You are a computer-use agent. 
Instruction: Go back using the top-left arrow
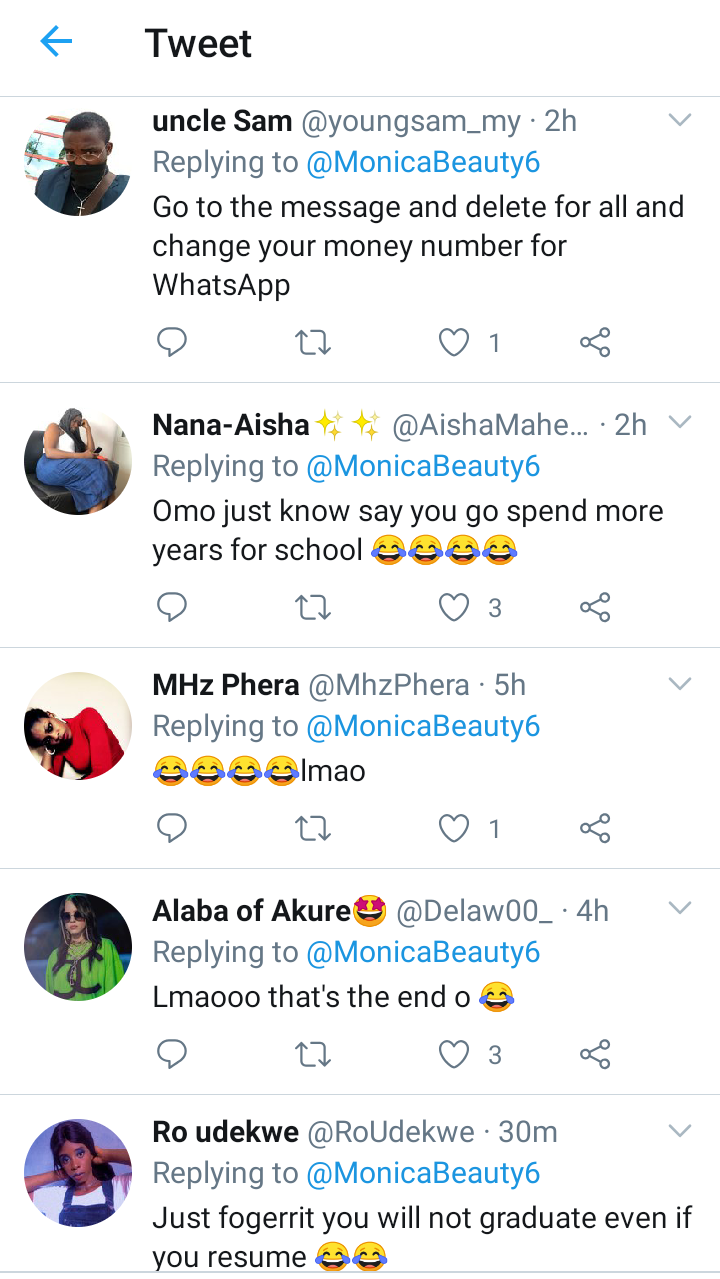[x=56, y=42]
